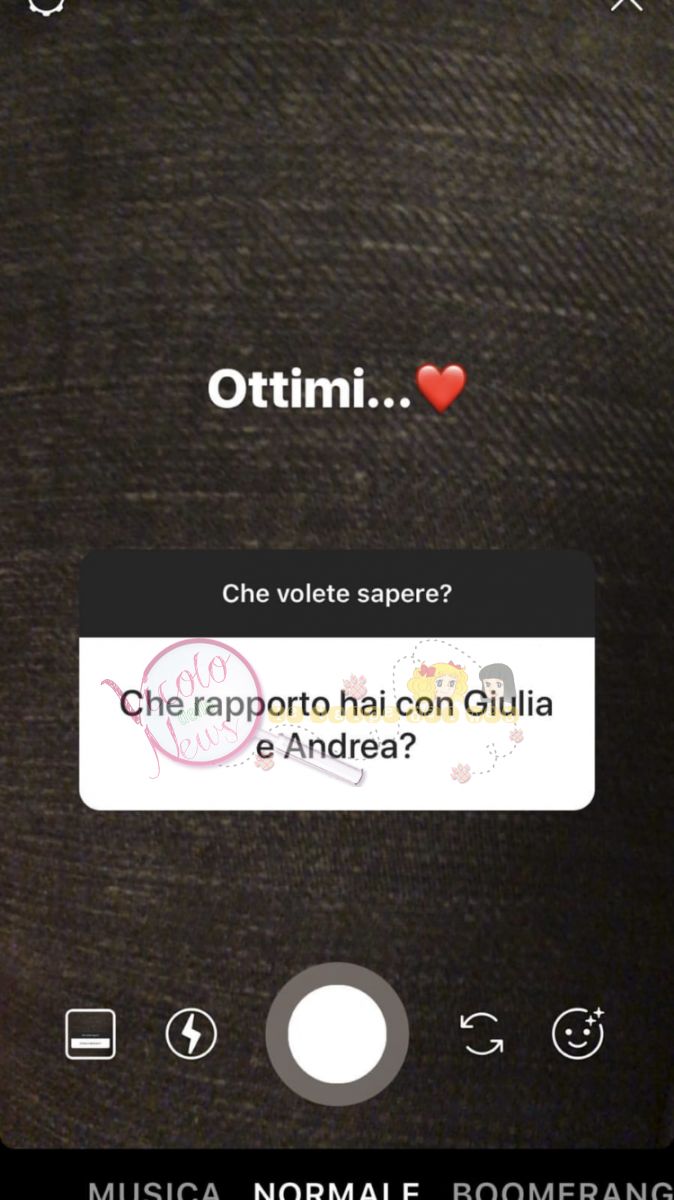This screenshot has width=674, height=1200.
Task: Select the Normale mode
Action: [336, 1191]
